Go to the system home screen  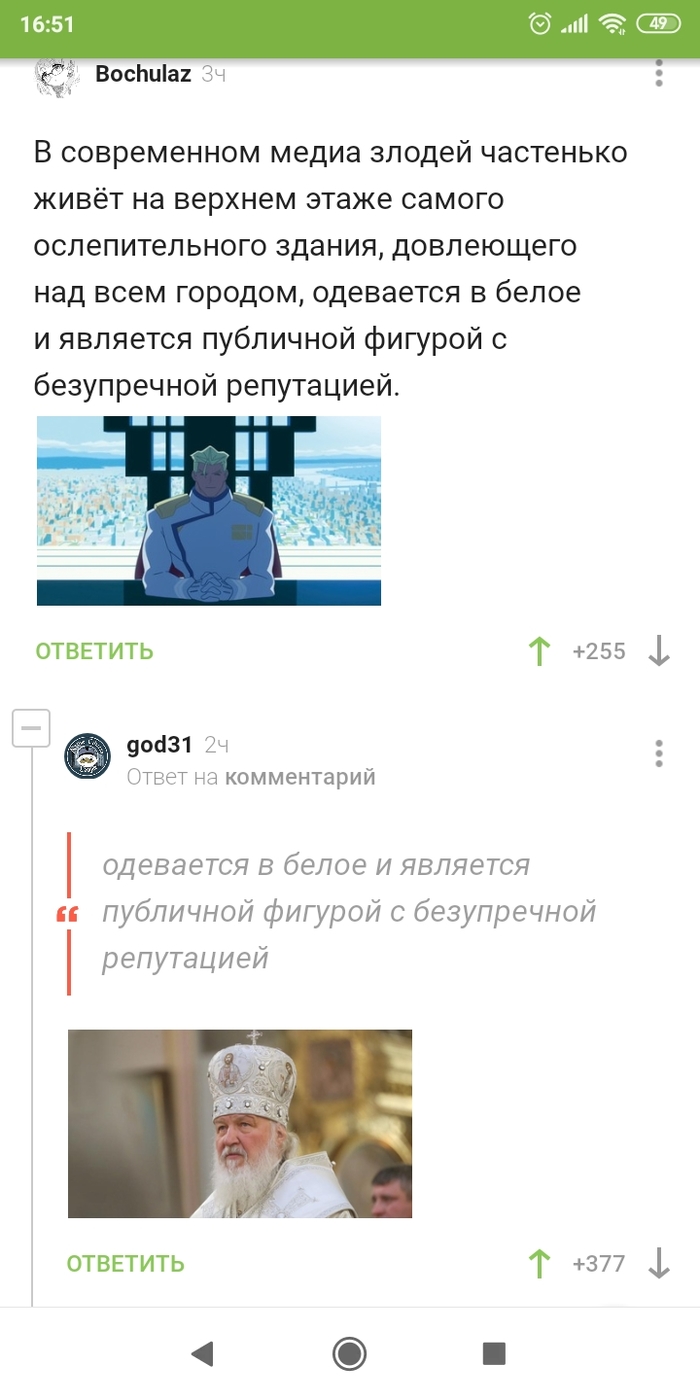(349, 1354)
